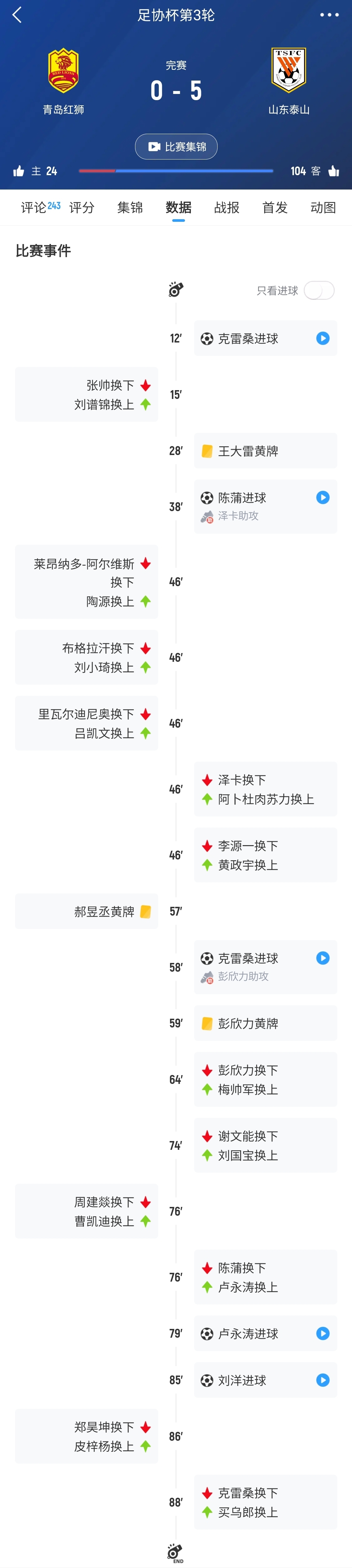Screen dimensions: 352x1568
Task: Open 山东泰山 team logo
Action: 289,70
